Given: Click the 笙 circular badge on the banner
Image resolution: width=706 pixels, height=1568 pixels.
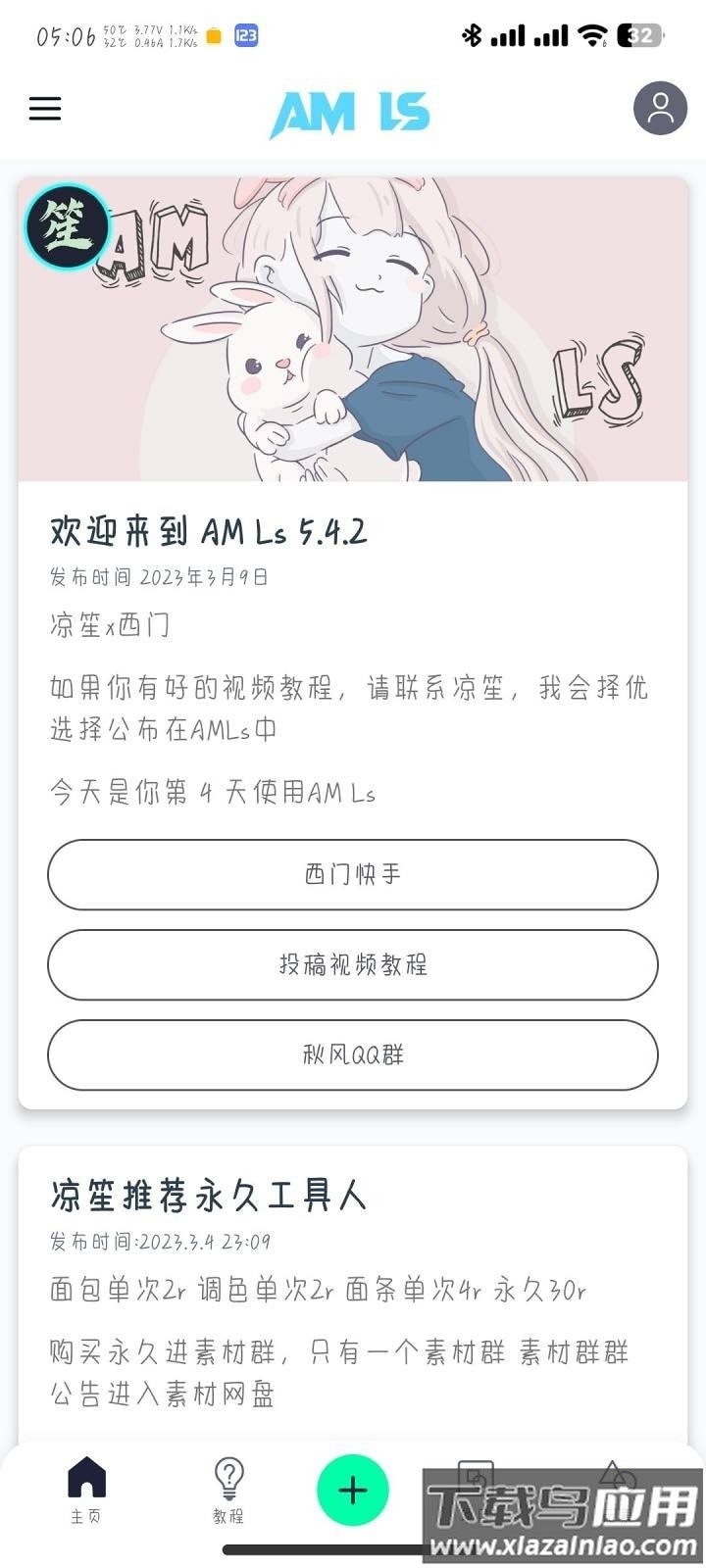Looking at the screenshot, I should 67,226.
